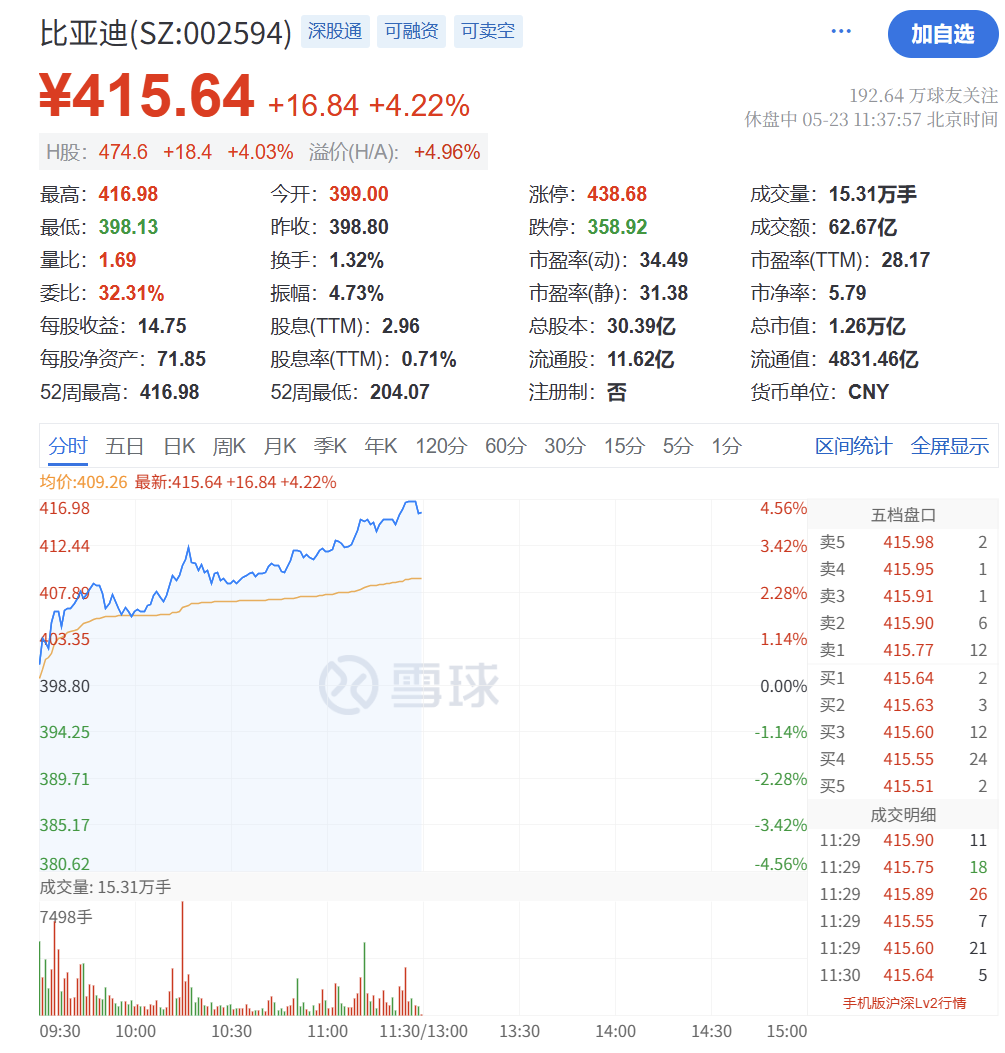This screenshot has width=1005, height=1053.
Task: Select the 季K chart view
Action: point(331,446)
